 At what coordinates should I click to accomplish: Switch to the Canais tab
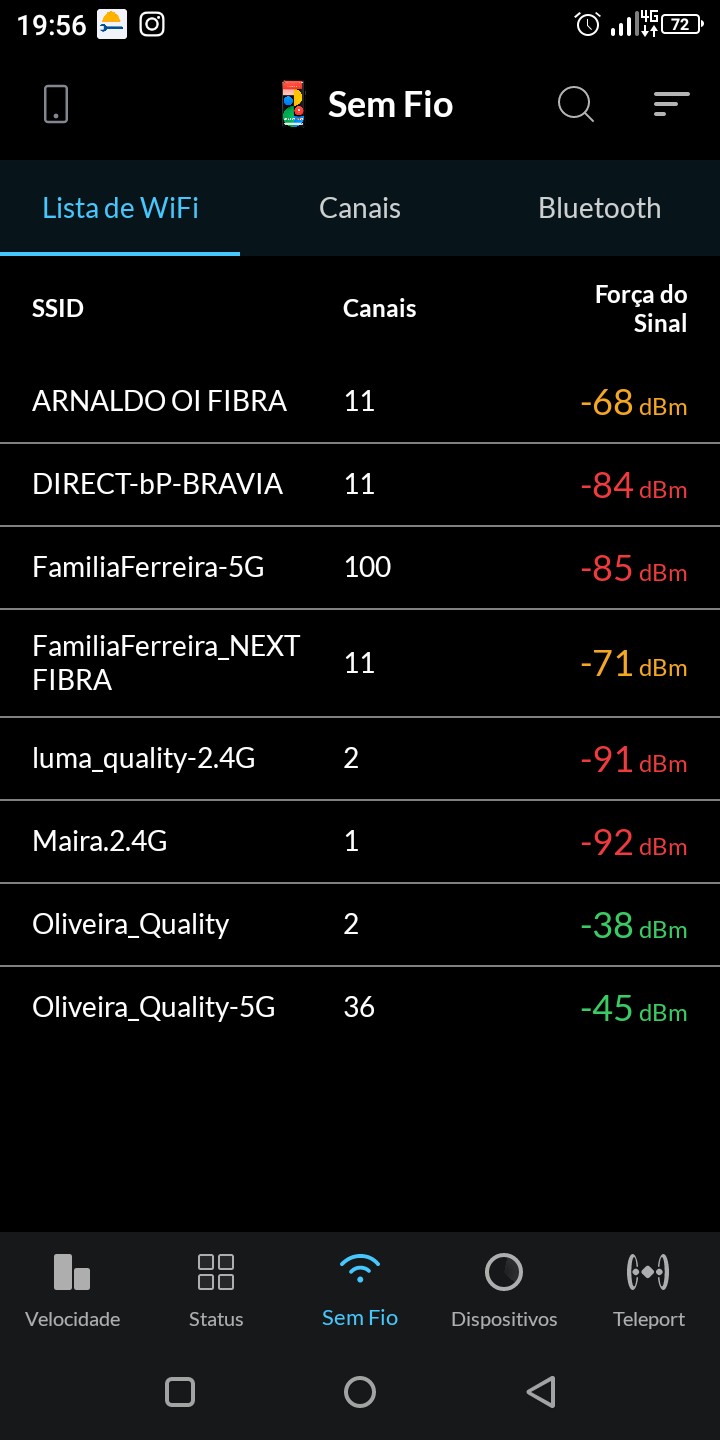[360, 208]
